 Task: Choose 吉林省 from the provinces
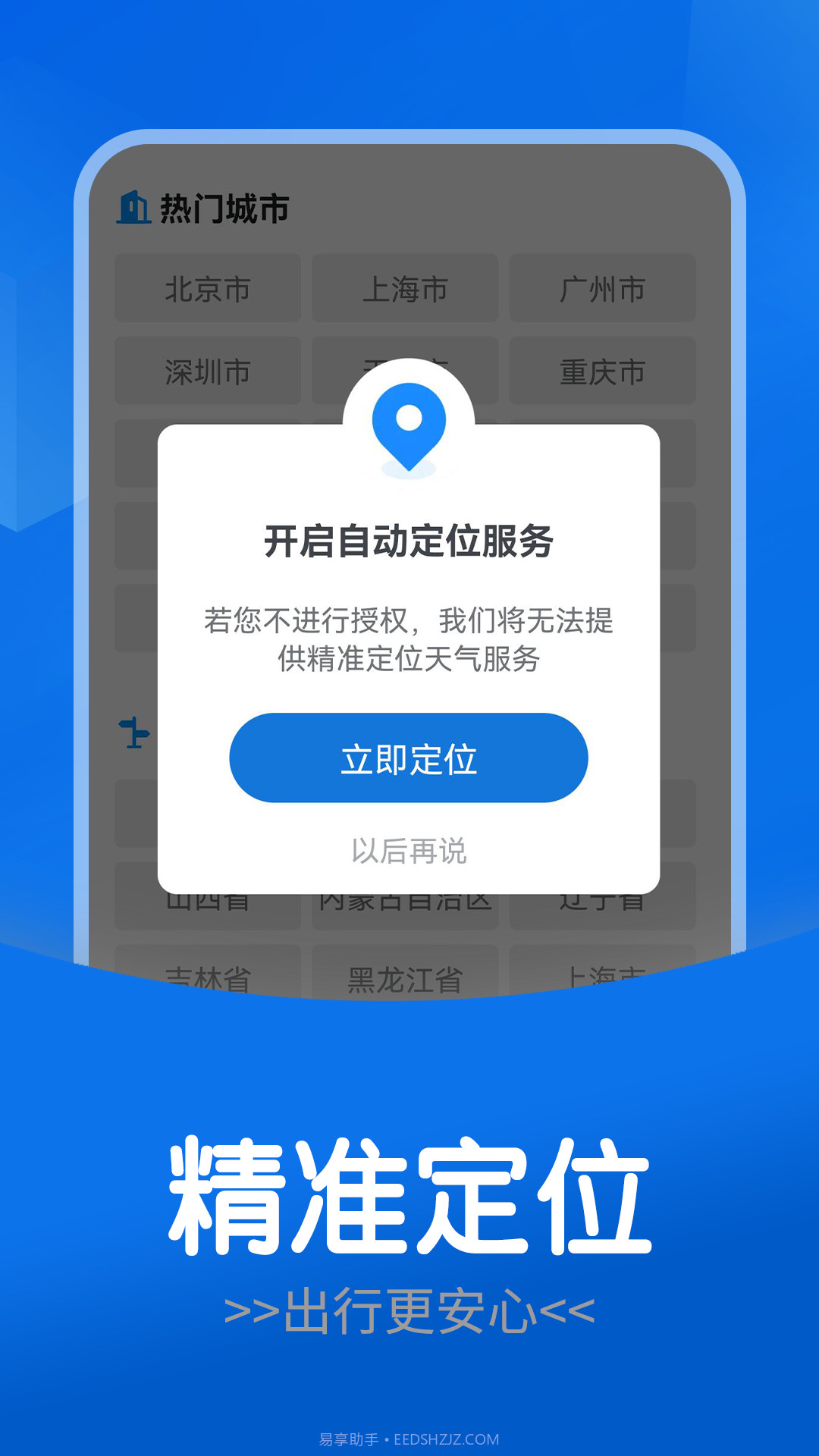[x=208, y=978]
